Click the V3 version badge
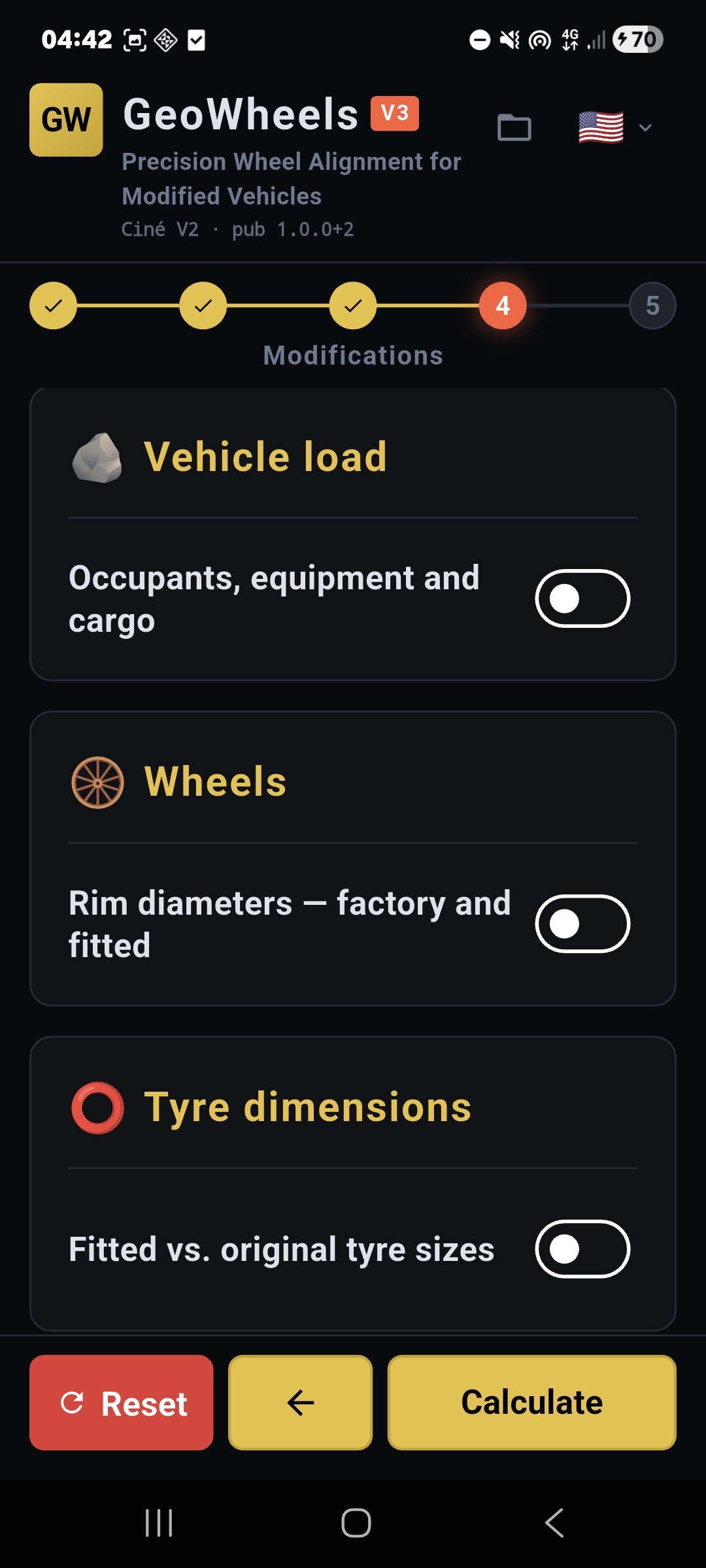 (395, 113)
